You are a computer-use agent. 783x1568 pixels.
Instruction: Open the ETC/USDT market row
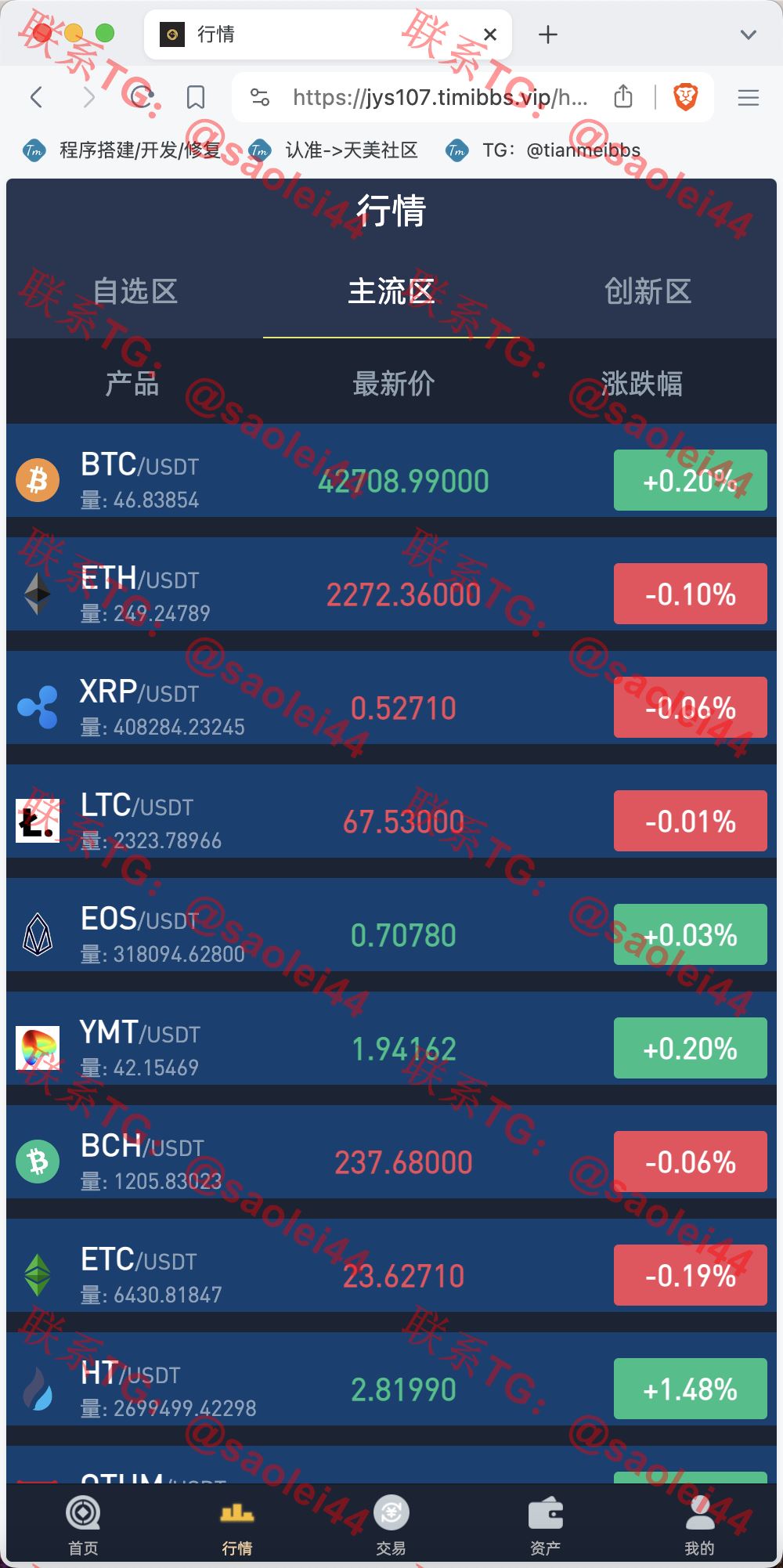click(391, 1275)
